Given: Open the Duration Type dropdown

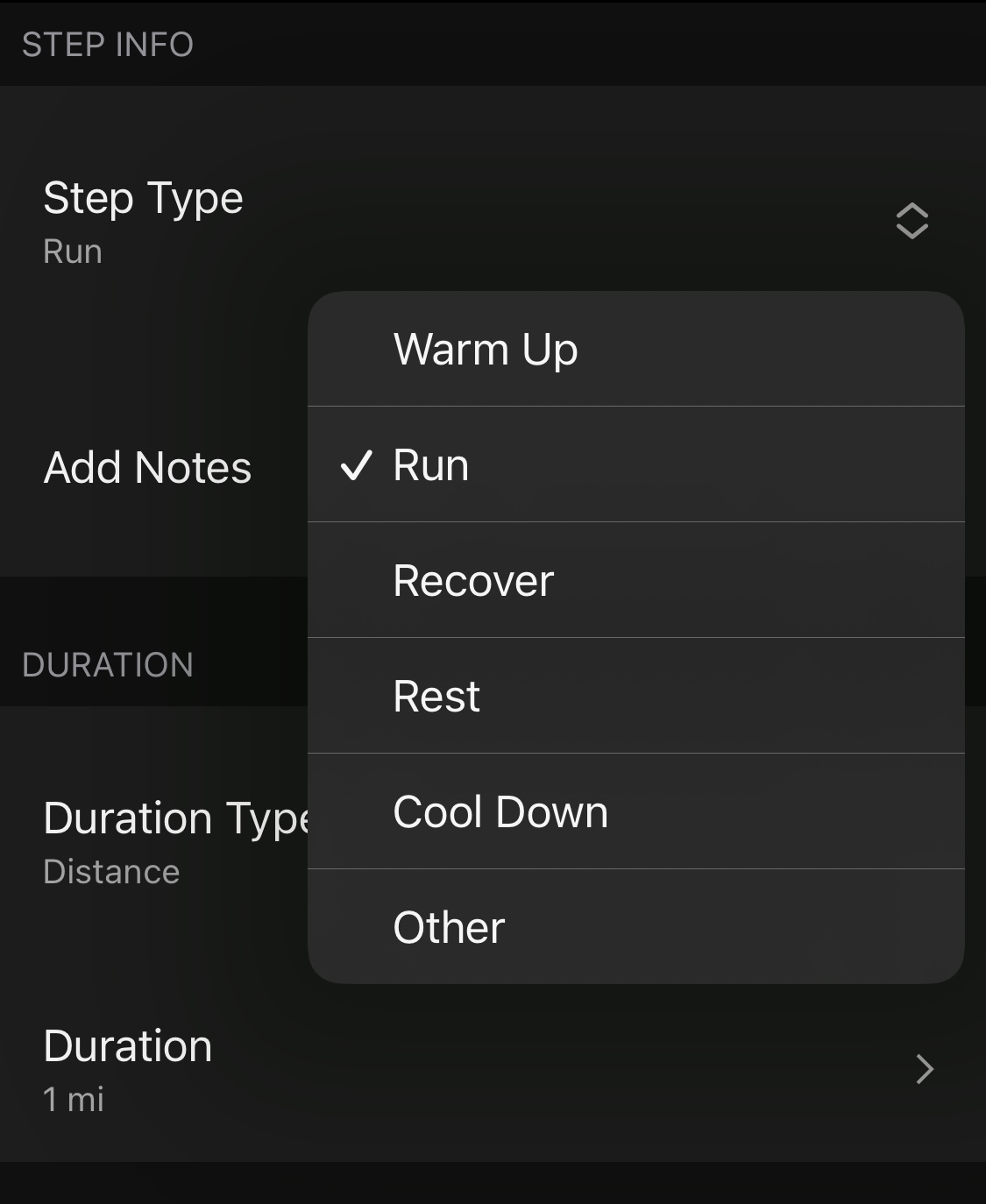Looking at the screenshot, I should tap(167, 841).
